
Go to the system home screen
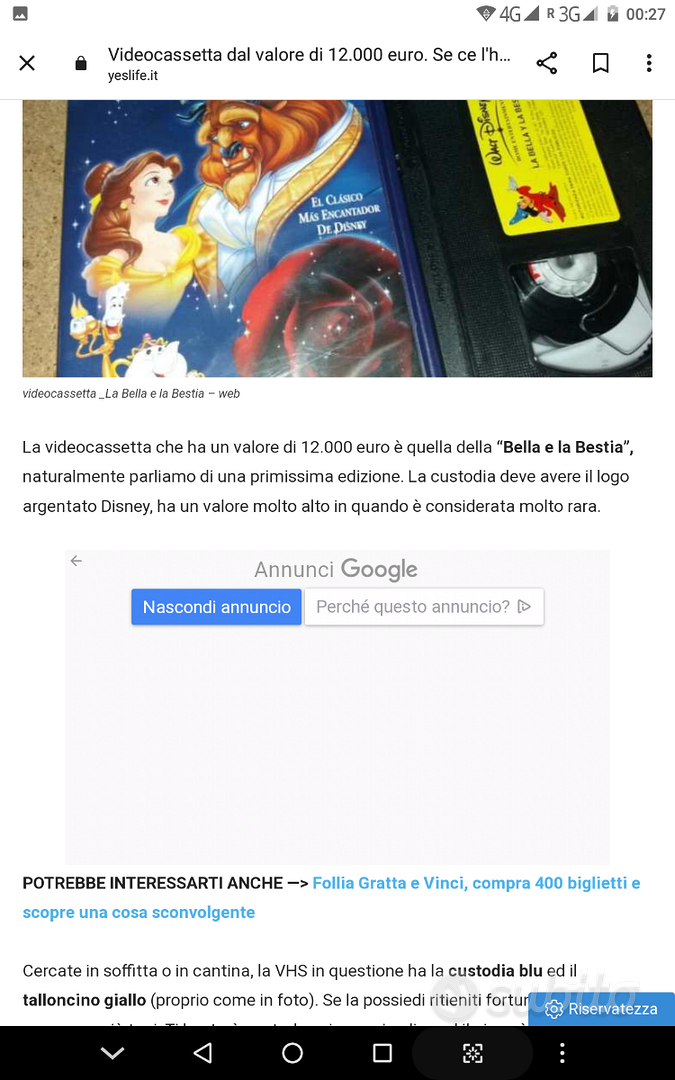[x=292, y=1053]
